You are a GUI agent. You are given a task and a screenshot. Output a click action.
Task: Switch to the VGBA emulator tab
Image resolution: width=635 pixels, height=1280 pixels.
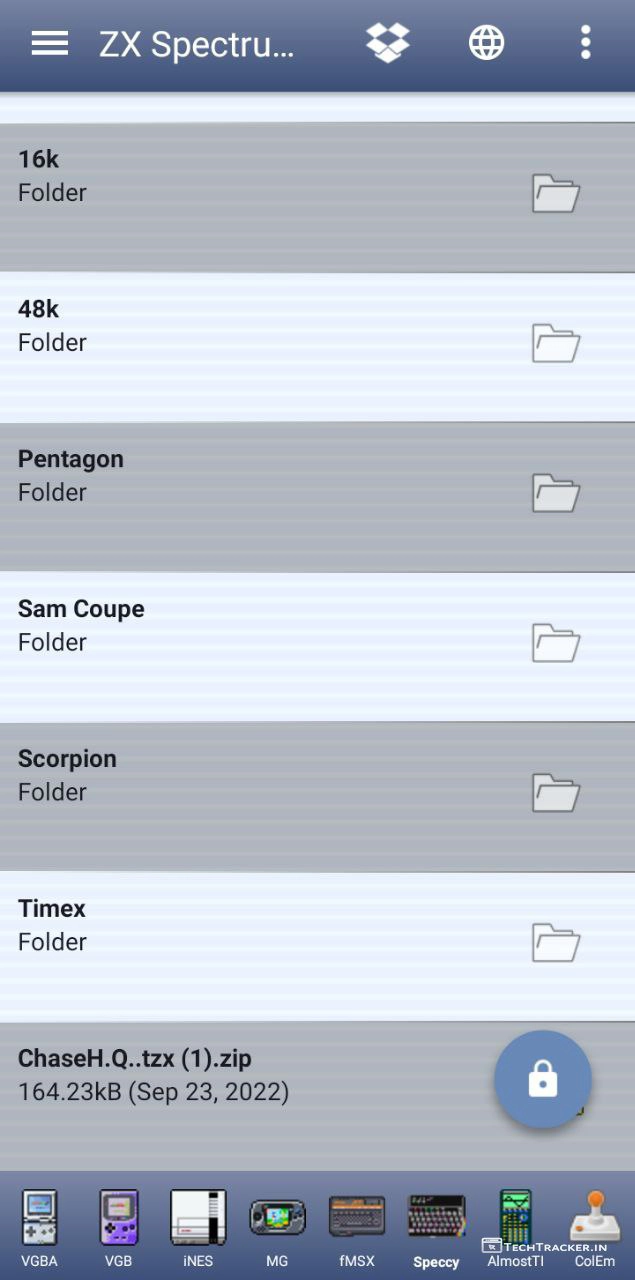click(40, 1227)
